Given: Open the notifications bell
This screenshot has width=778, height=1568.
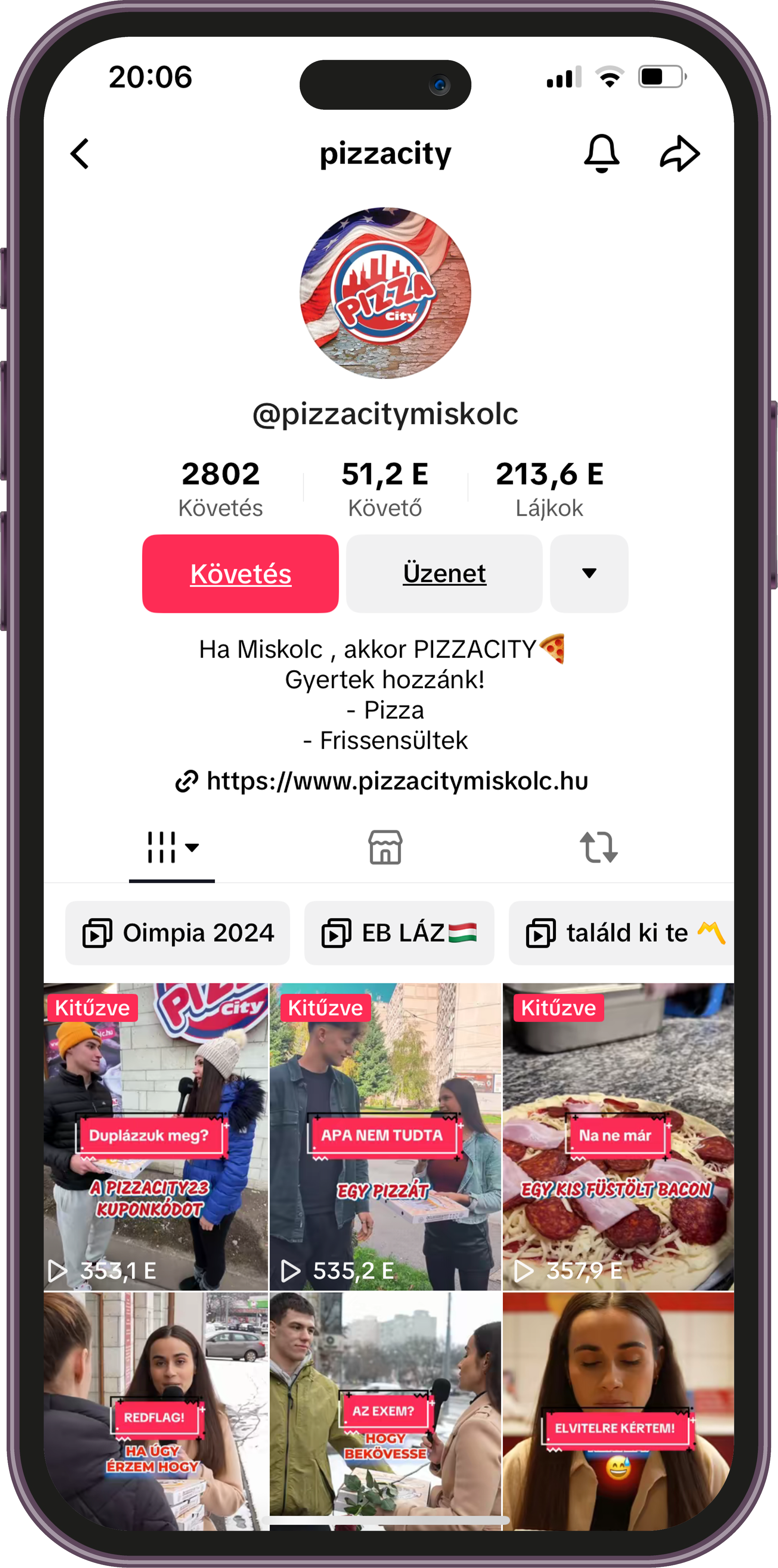Looking at the screenshot, I should [x=601, y=153].
